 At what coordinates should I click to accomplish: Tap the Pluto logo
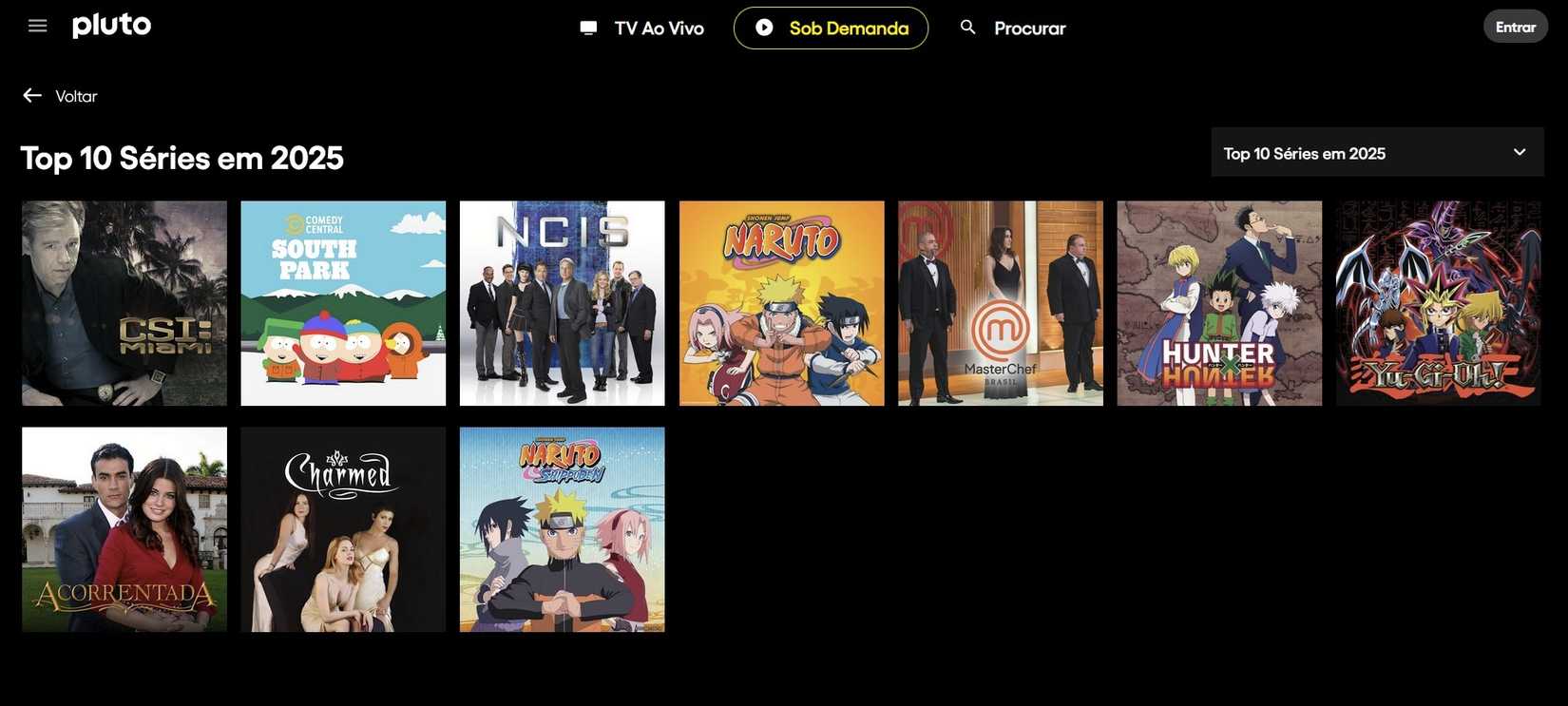(x=112, y=26)
